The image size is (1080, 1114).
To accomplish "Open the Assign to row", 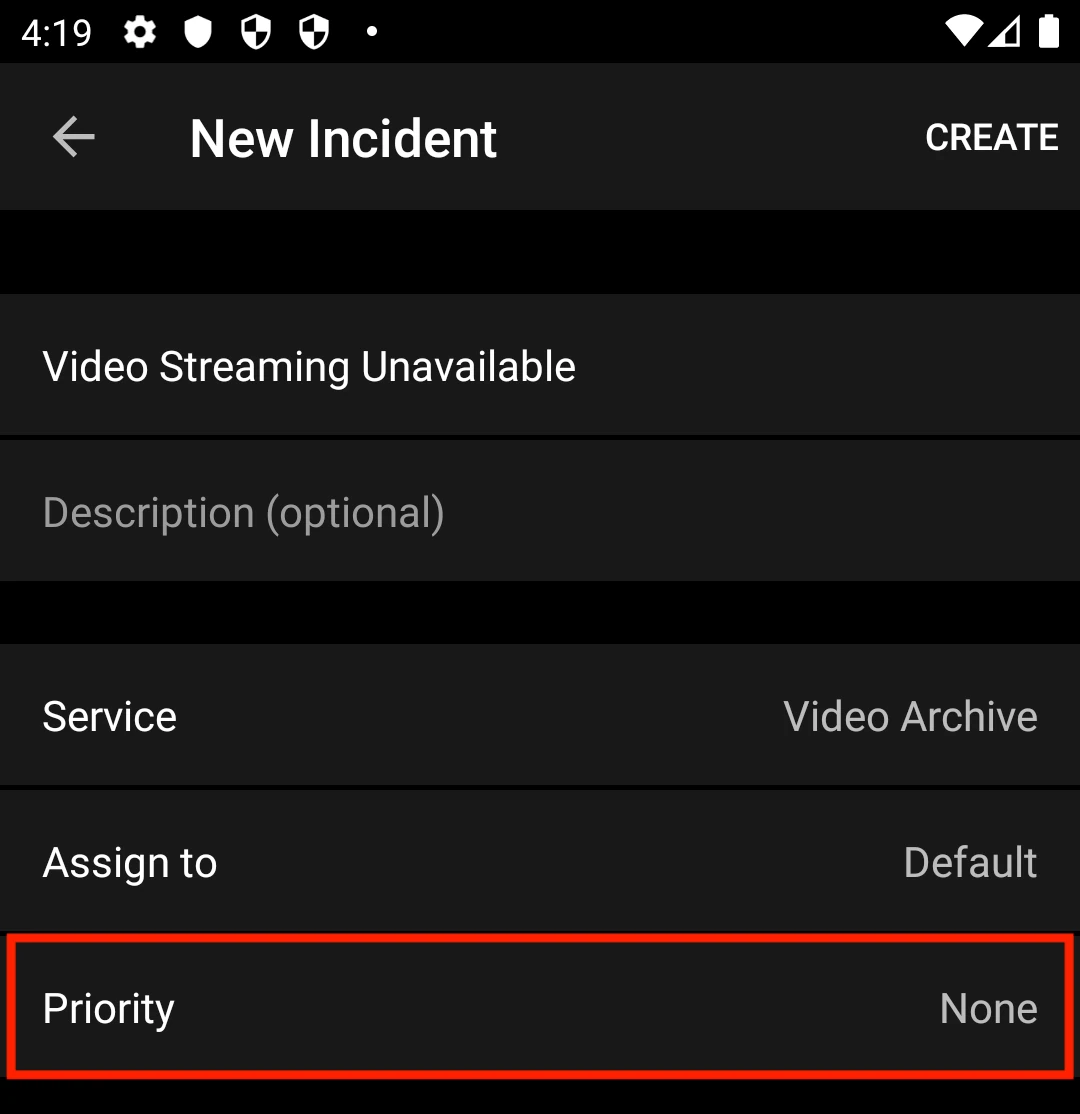I will pos(540,863).
